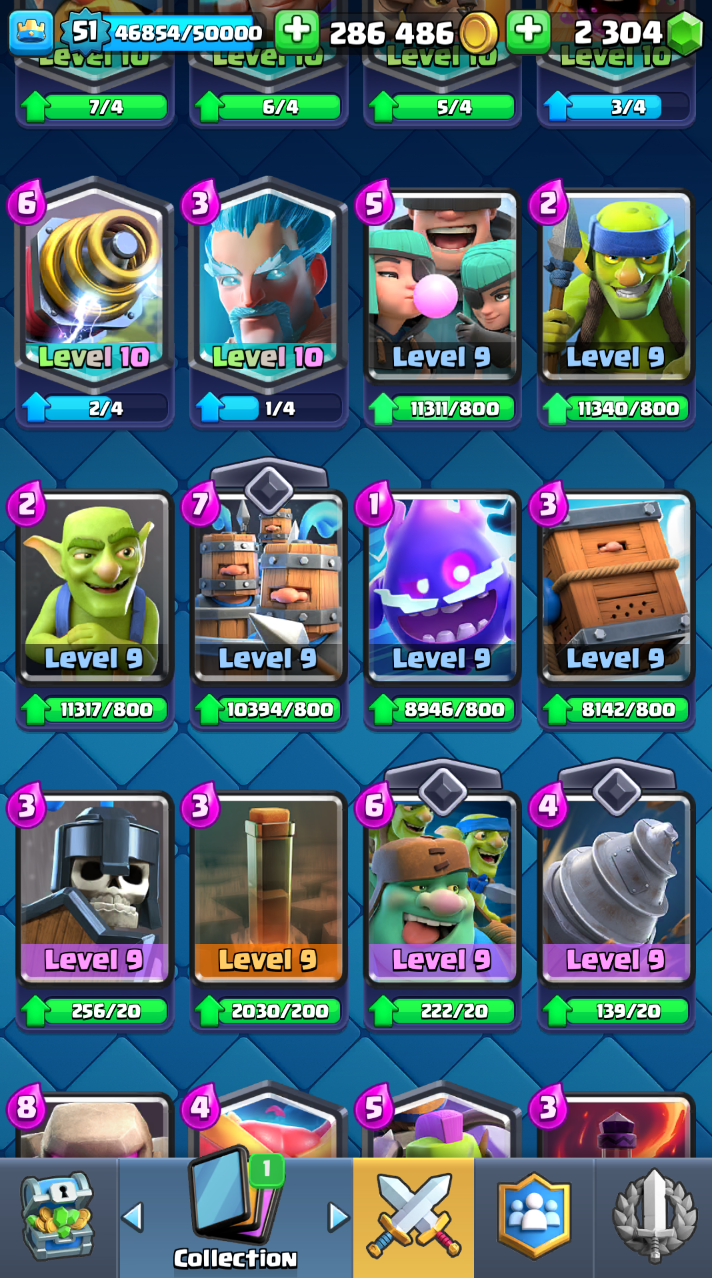The width and height of the screenshot is (712, 1278).
Task: Tap the right arrow beside Collection
Action: (339, 1216)
